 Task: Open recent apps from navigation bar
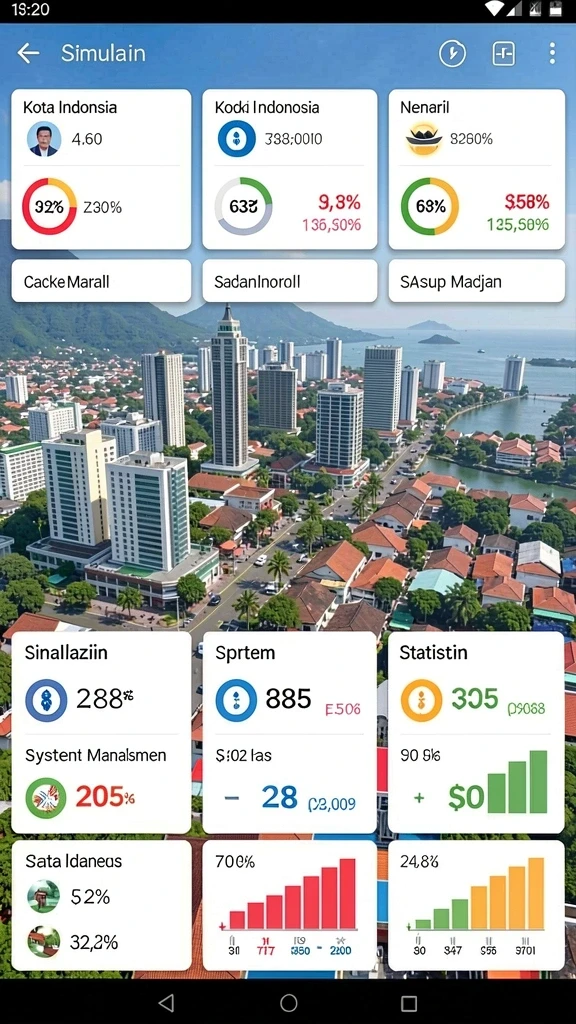[409, 1002]
